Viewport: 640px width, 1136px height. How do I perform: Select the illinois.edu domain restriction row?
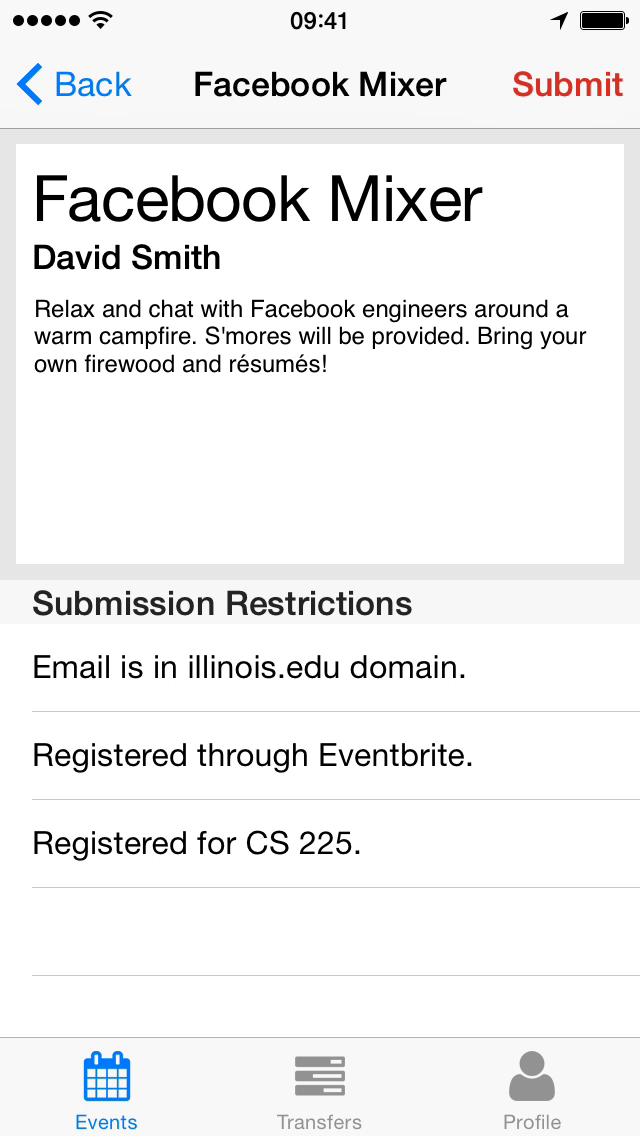click(320, 668)
